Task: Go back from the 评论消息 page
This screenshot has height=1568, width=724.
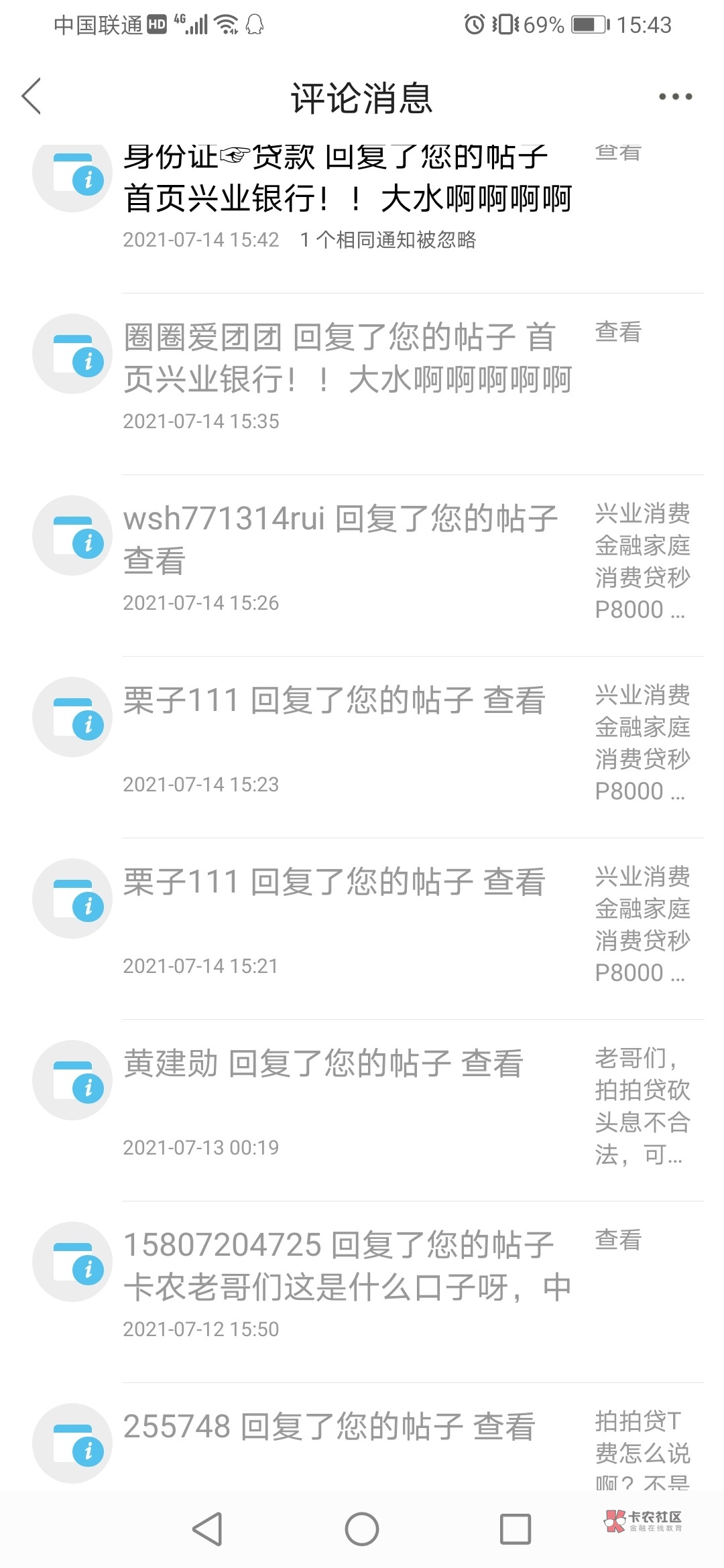Action: 32,96
